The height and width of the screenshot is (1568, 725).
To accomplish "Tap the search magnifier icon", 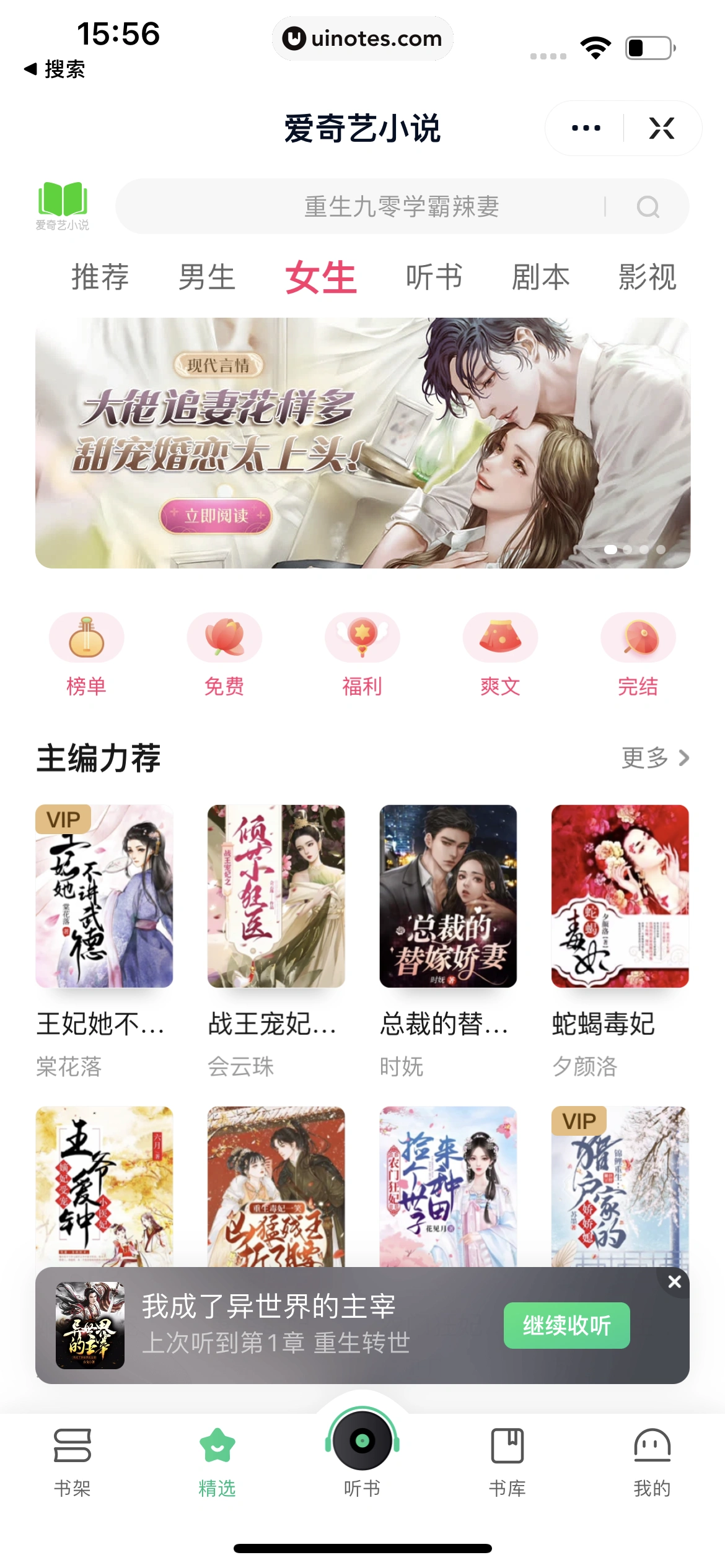I will coord(648,207).
